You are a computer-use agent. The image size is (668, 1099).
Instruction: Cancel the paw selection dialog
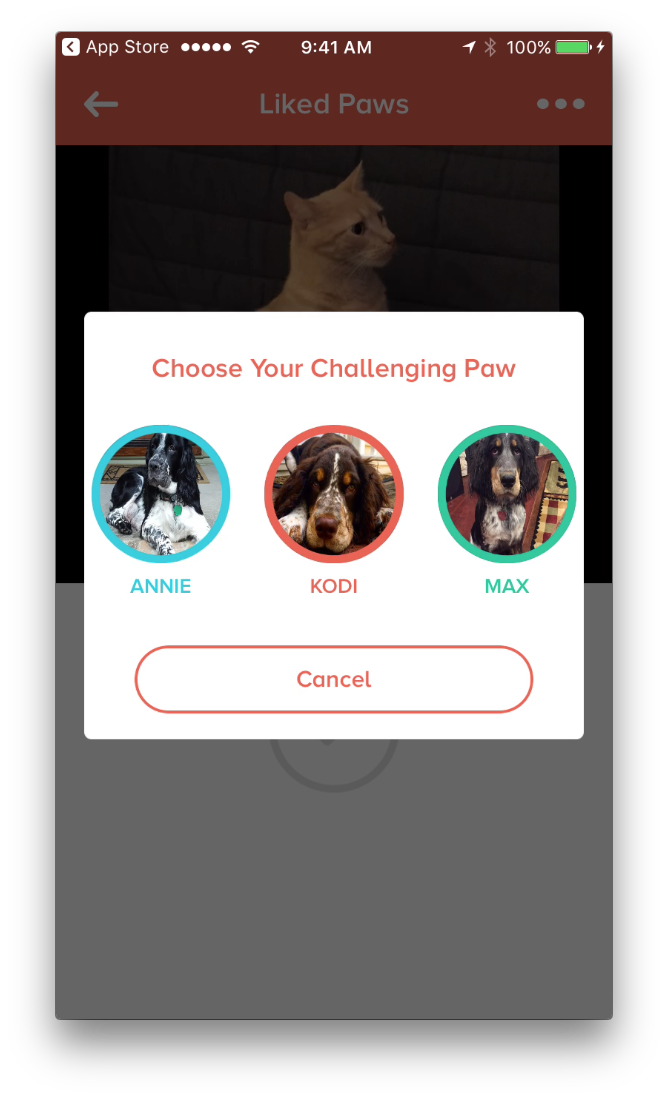(x=334, y=680)
